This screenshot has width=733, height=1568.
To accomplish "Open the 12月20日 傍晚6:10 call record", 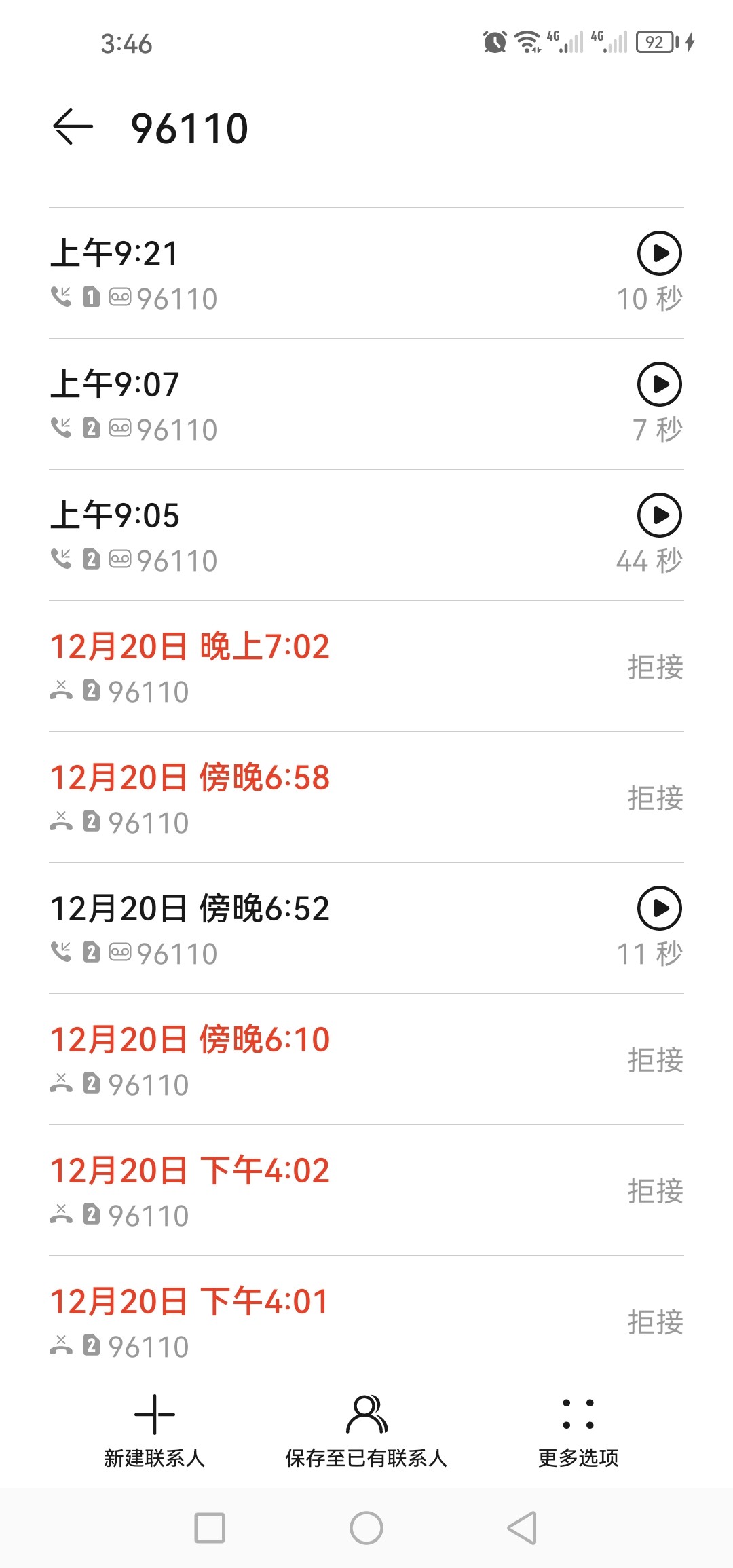I will click(x=366, y=1060).
